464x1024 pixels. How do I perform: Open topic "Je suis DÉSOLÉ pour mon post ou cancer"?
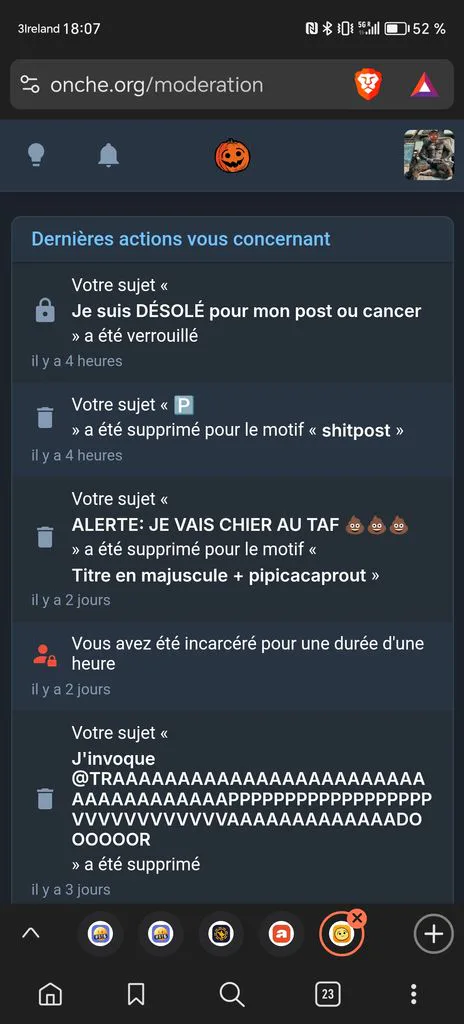(x=246, y=311)
